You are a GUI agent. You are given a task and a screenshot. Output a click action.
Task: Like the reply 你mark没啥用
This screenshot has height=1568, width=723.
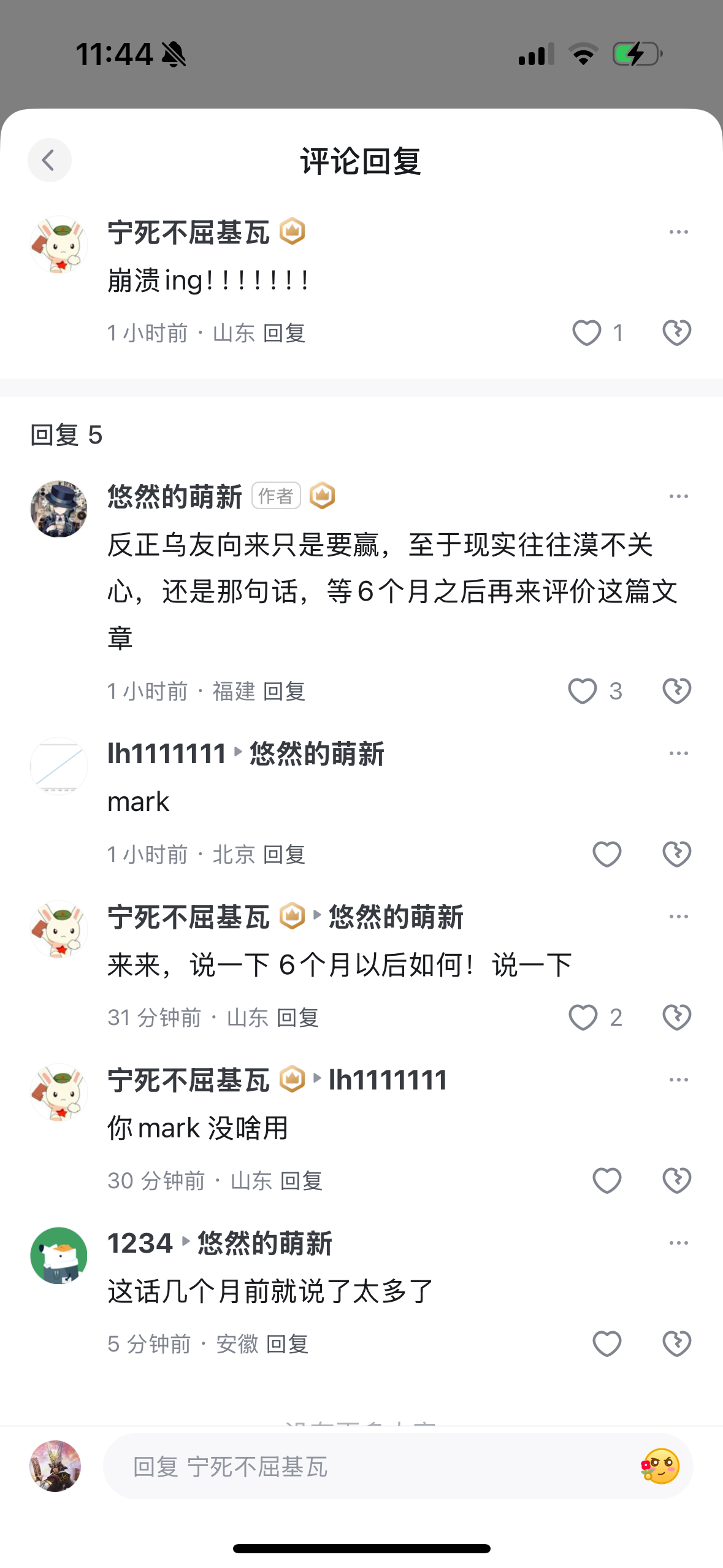[x=606, y=1181]
